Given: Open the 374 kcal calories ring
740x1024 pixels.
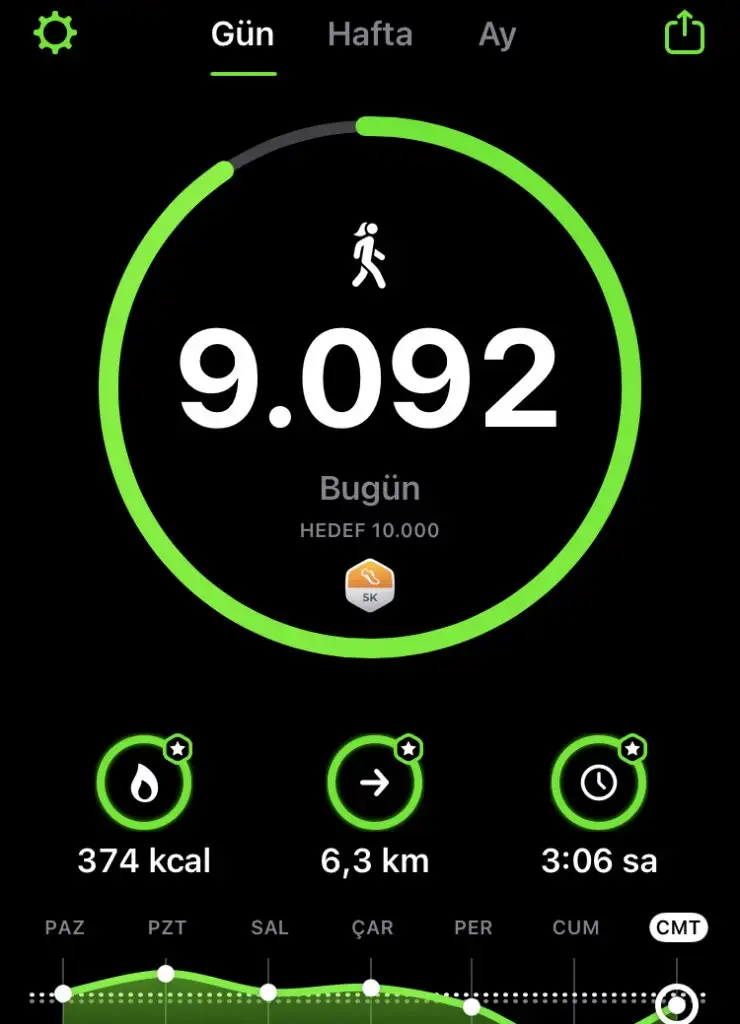Looking at the screenshot, I should pyautogui.click(x=144, y=785).
